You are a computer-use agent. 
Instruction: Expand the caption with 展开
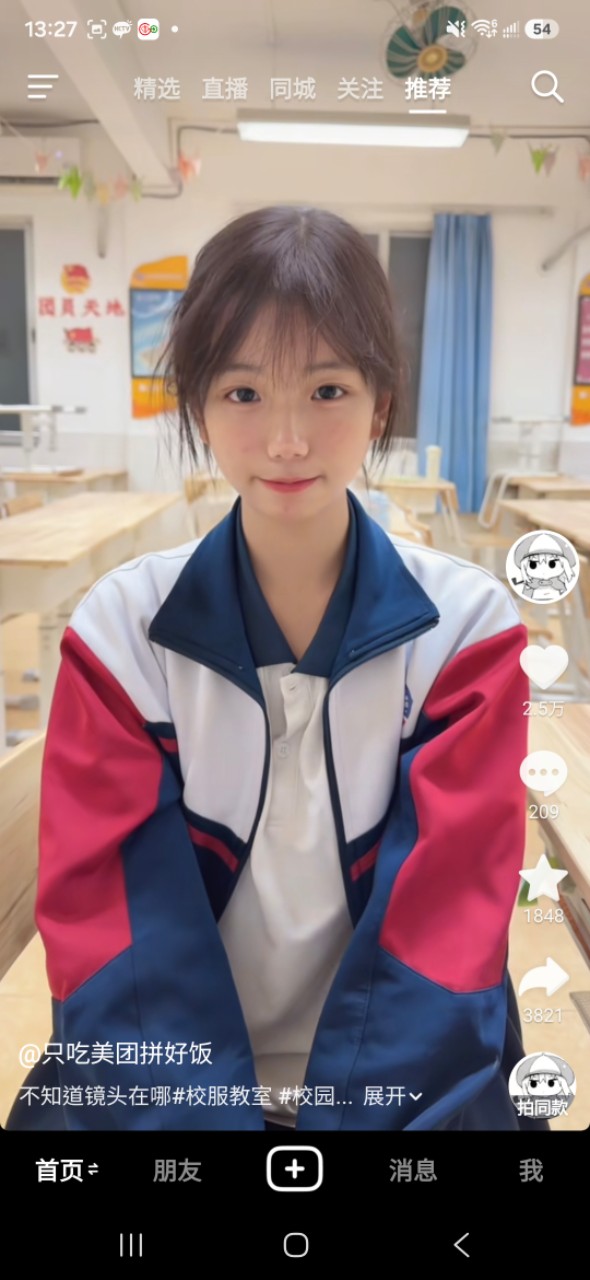pyautogui.click(x=392, y=1096)
